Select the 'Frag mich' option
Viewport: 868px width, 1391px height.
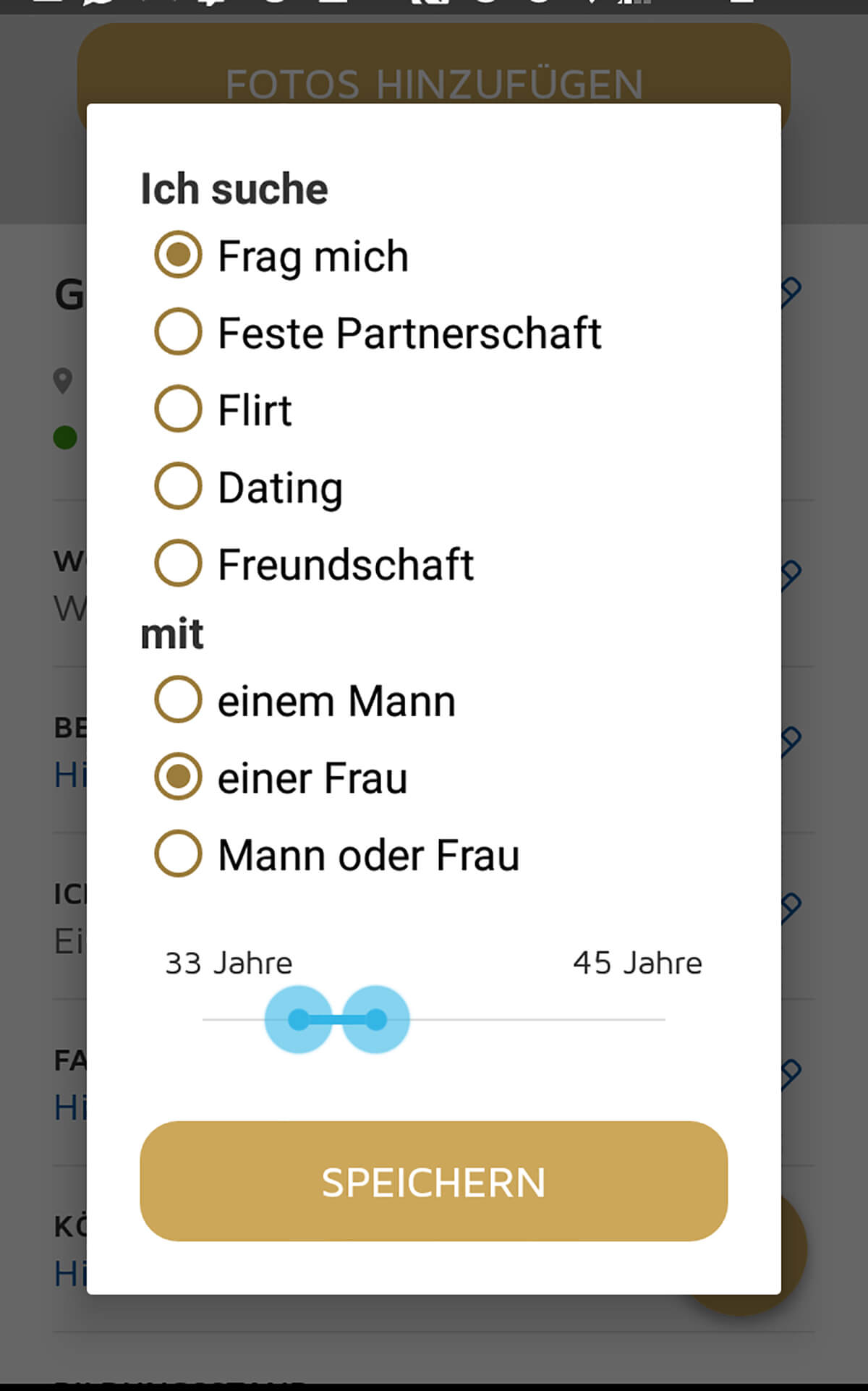178,255
